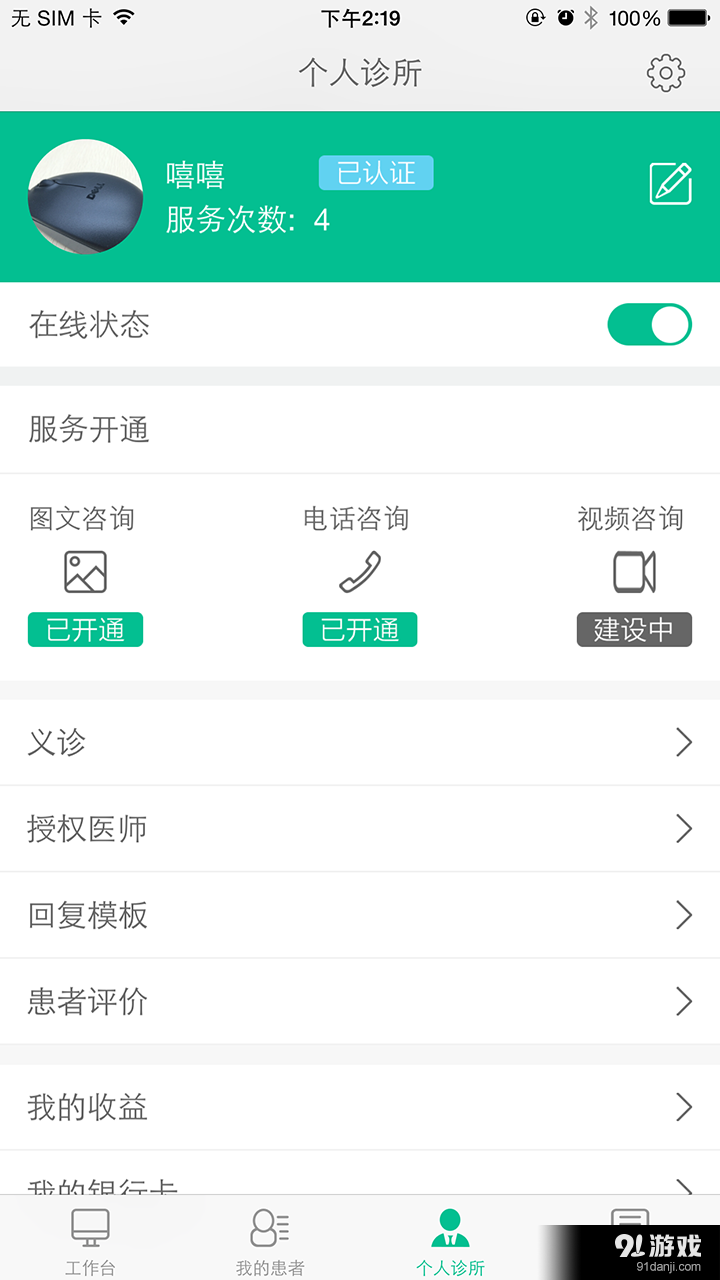Expand the 回复模板 row chevron
Image resolution: width=720 pixels, height=1280 pixels.
(684, 915)
